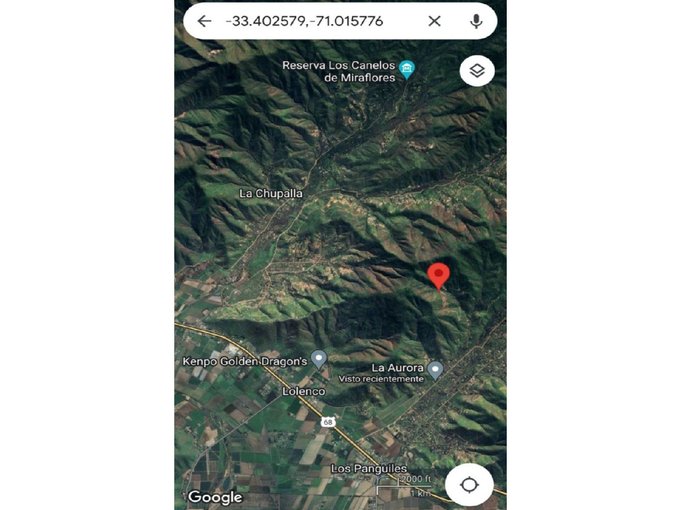Screen dimensions: 680x510
Task: Edit the coordinates in the search field
Action: click(305, 21)
